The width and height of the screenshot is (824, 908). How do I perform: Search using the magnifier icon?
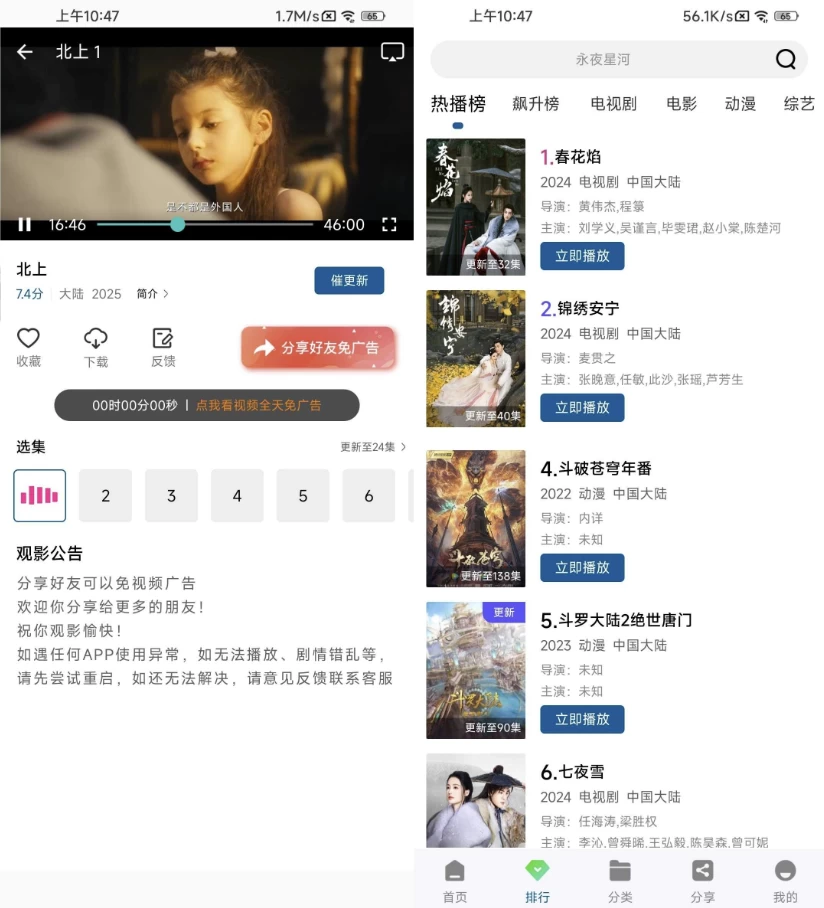click(x=786, y=60)
